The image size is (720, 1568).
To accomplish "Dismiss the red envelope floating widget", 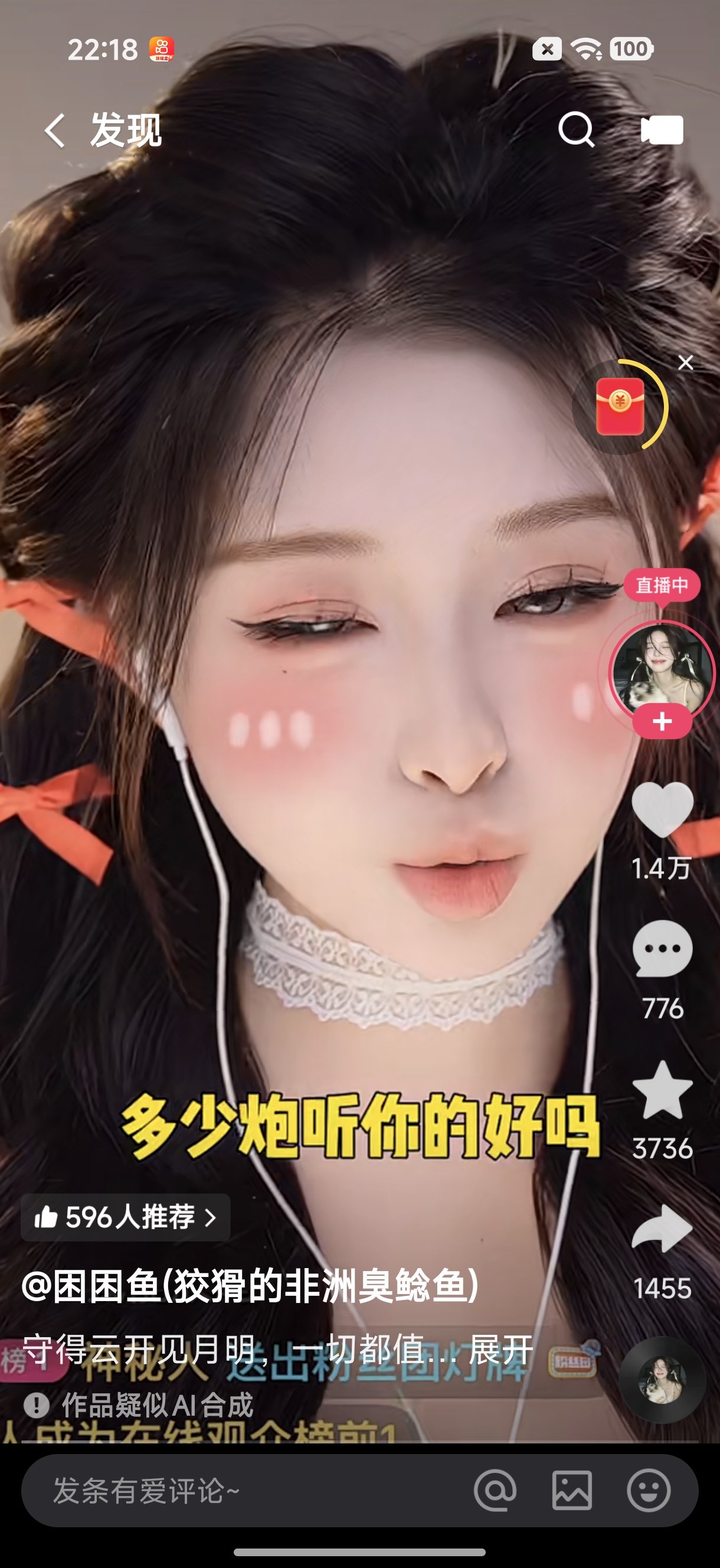I will pos(685,363).
